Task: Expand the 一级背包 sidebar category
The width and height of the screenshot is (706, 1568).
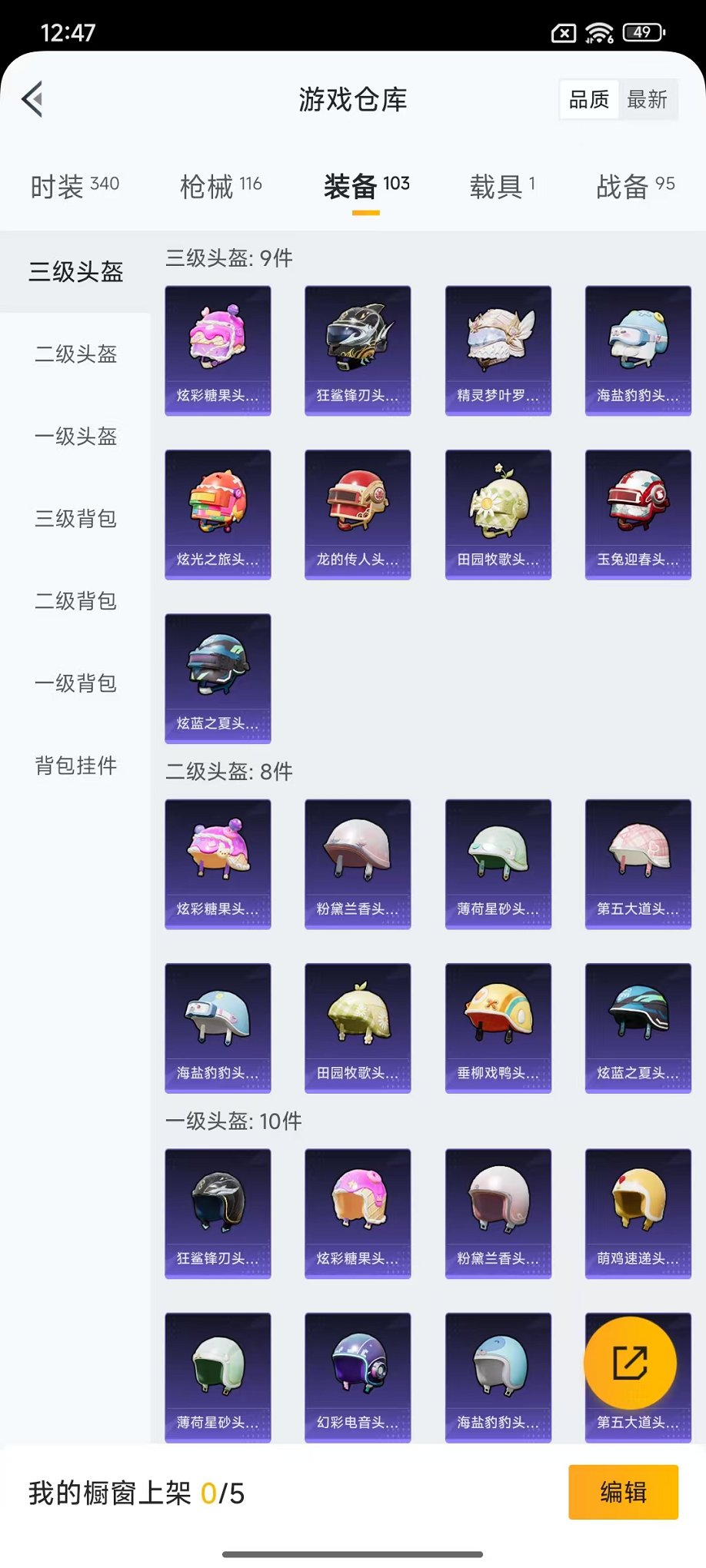Action: [x=75, y=683]
